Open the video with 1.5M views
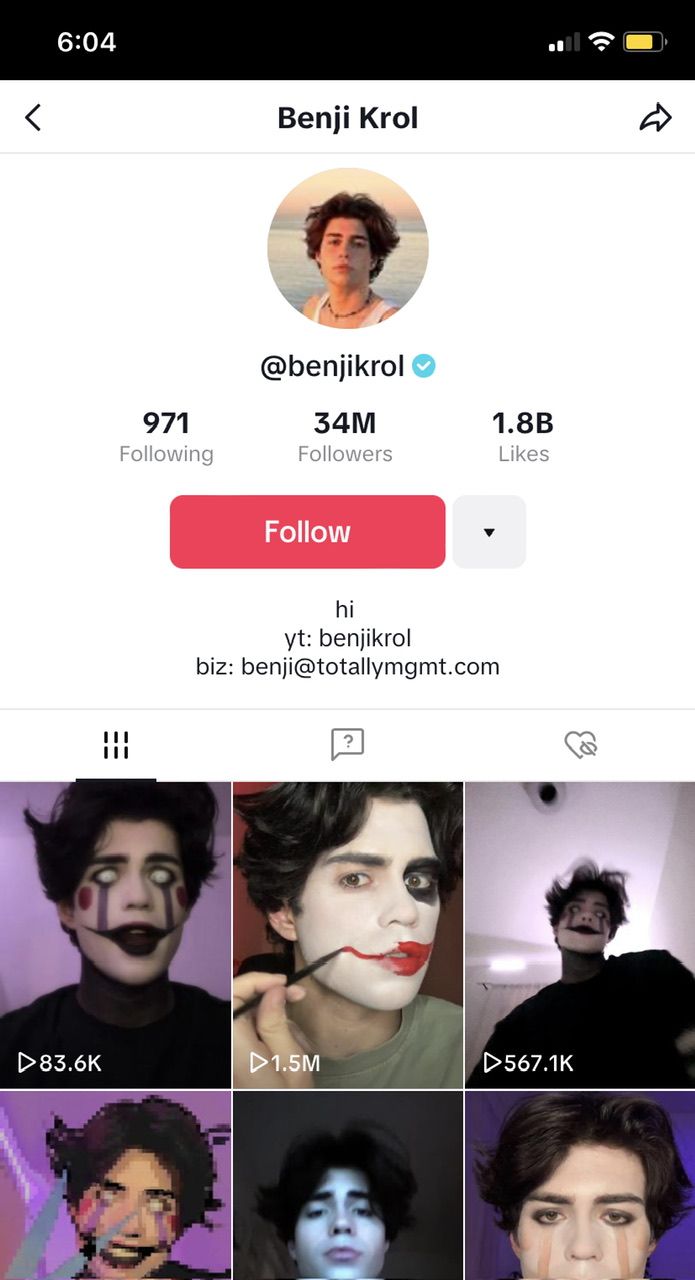The image size is (695, 1280). tap(348, 935)
